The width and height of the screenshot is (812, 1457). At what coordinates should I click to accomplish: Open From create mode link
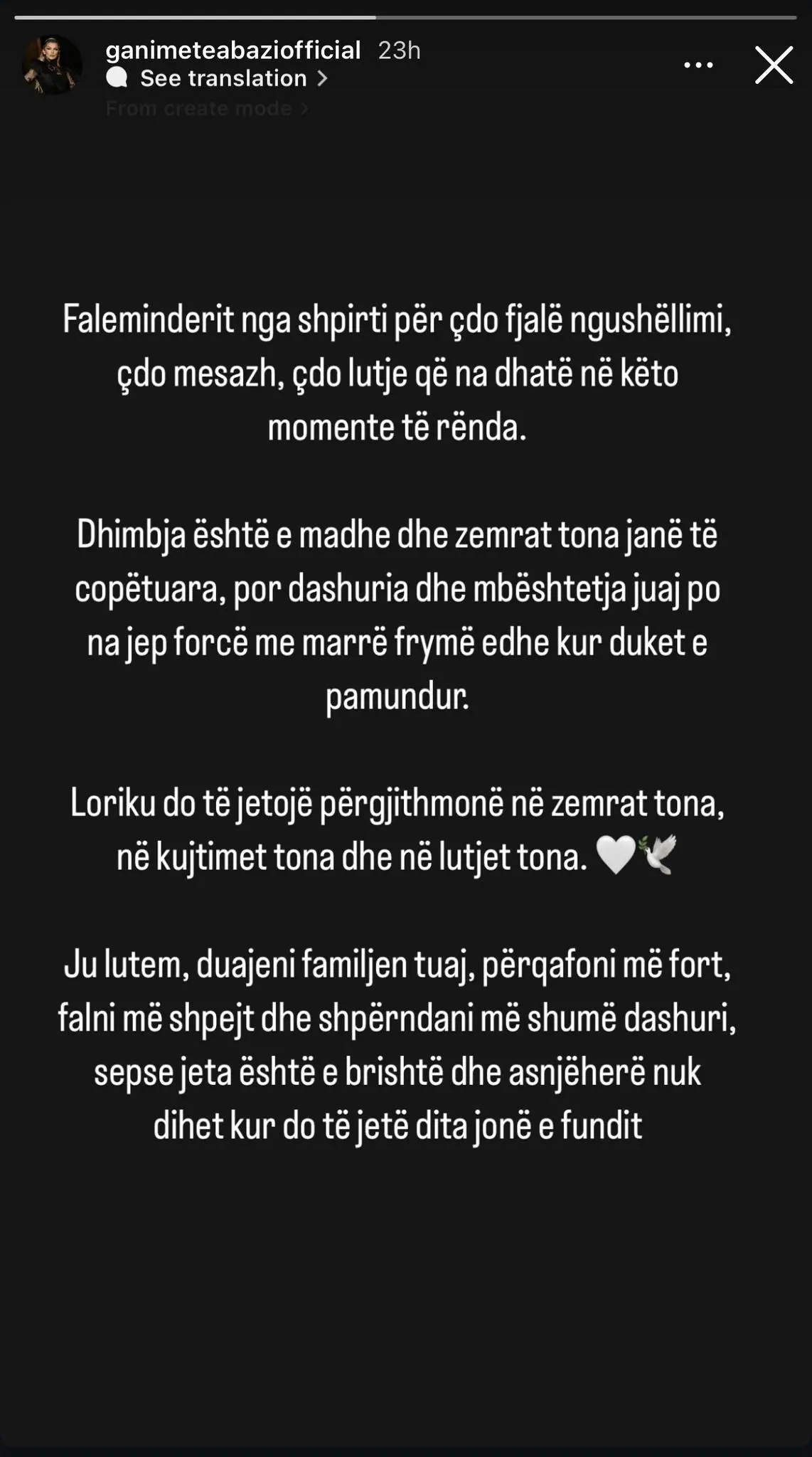206,109
